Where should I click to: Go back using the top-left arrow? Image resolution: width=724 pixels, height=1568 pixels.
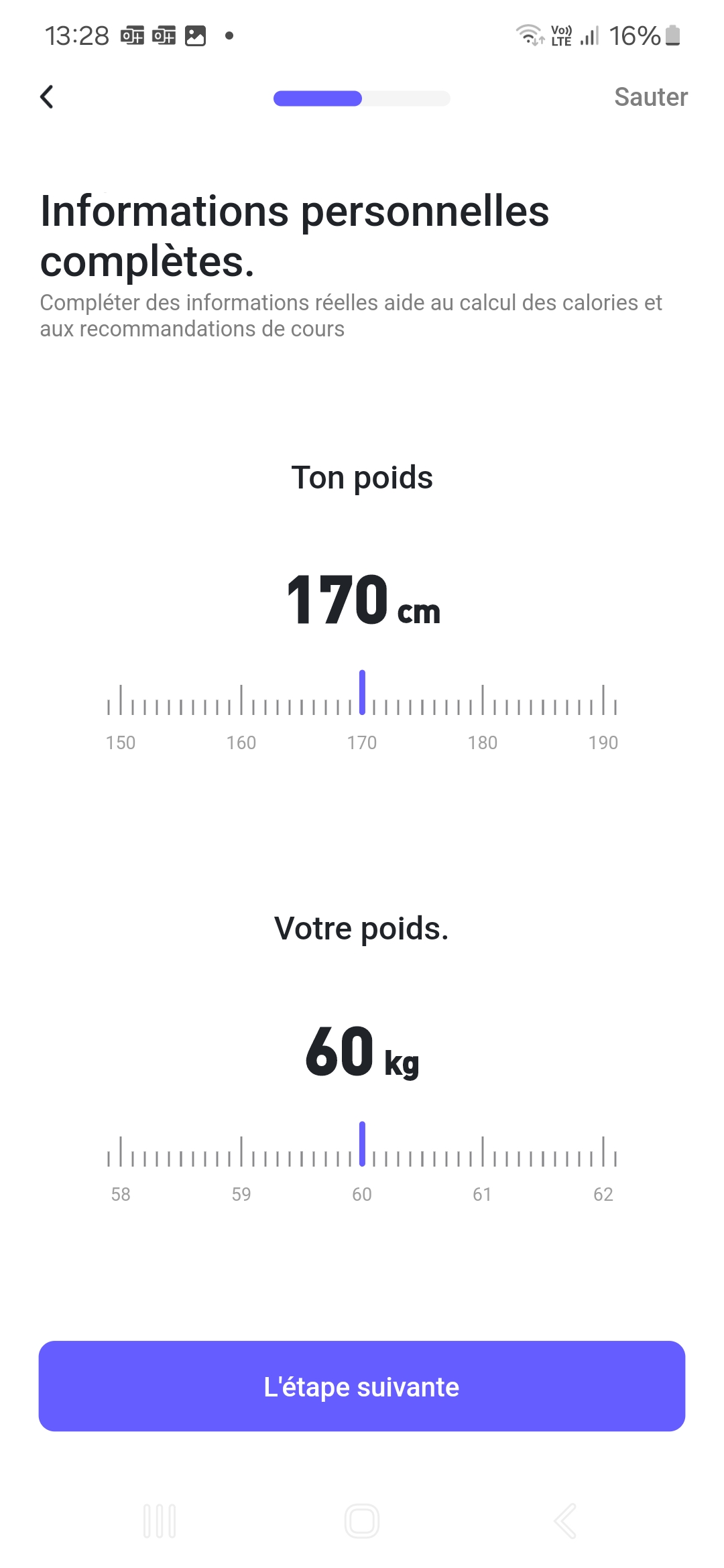pos(47,97)
